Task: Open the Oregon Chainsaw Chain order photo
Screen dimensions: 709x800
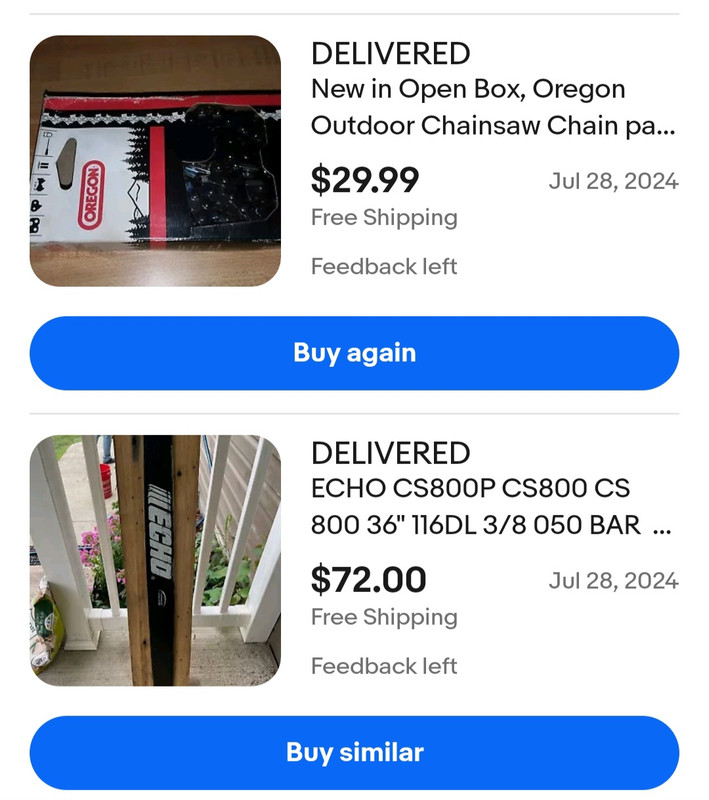Action: [x=155, y=161]
